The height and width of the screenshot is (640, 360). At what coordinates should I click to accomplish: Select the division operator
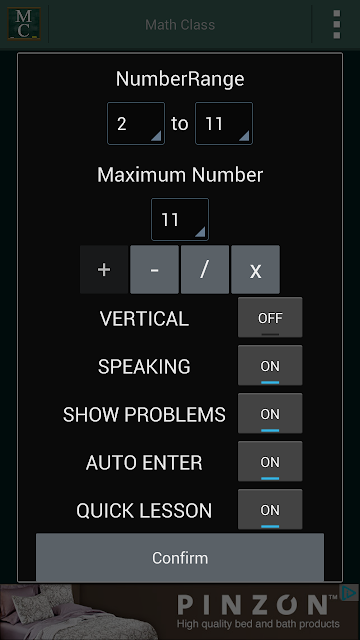(205, 269)
